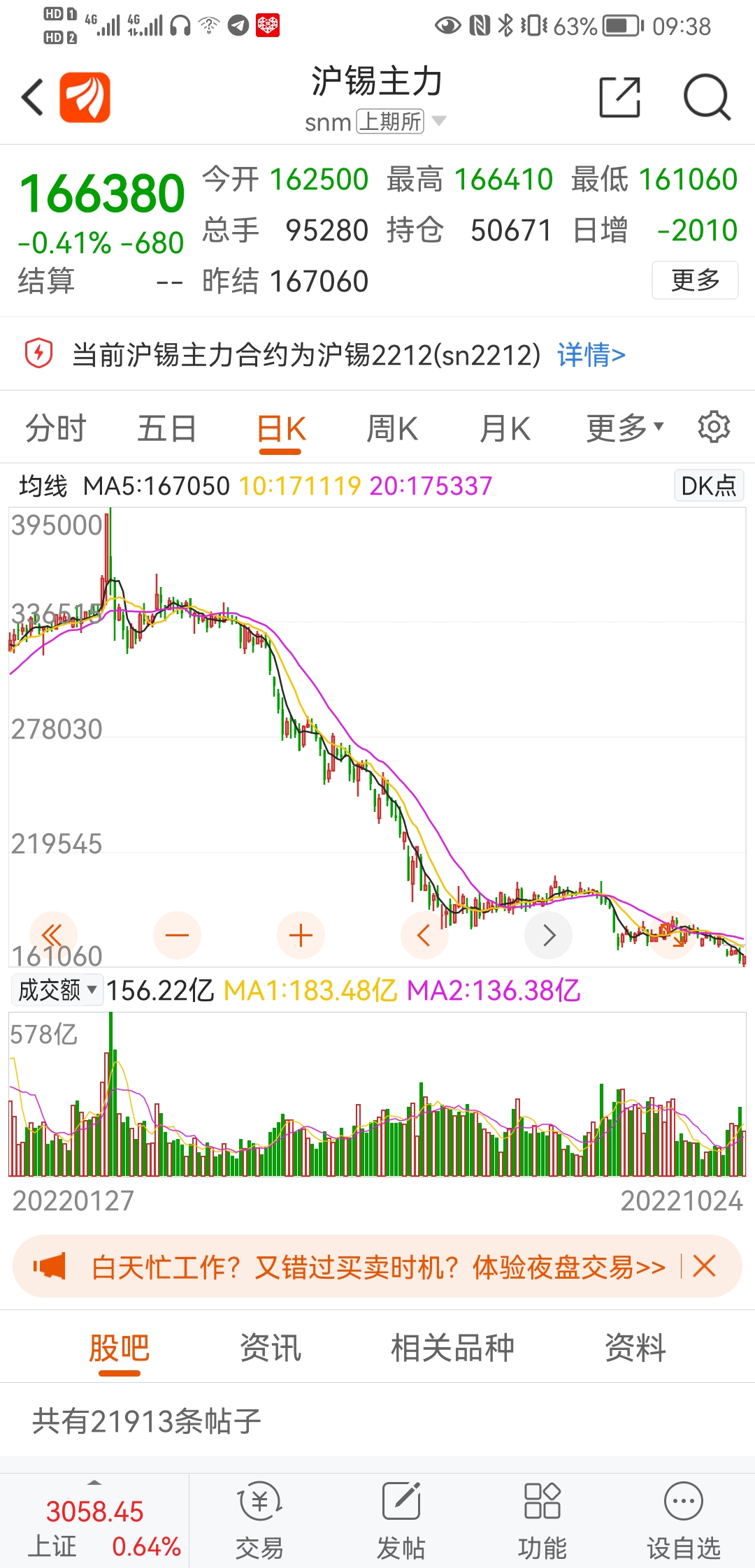This screenshot has height=1568, width=755.
Task: Zoom out the chart with the minus button
Action: click(177, 935)
